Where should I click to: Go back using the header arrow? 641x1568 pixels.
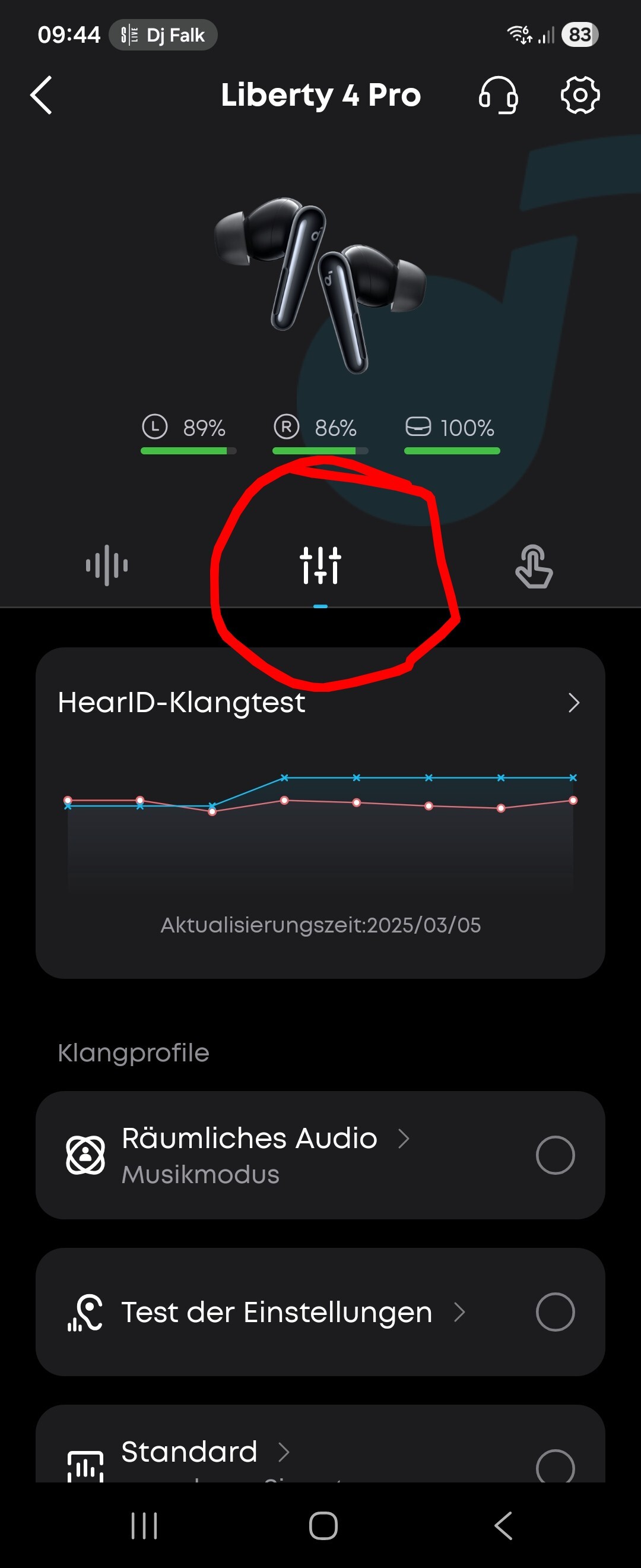[x=42, y=95]
